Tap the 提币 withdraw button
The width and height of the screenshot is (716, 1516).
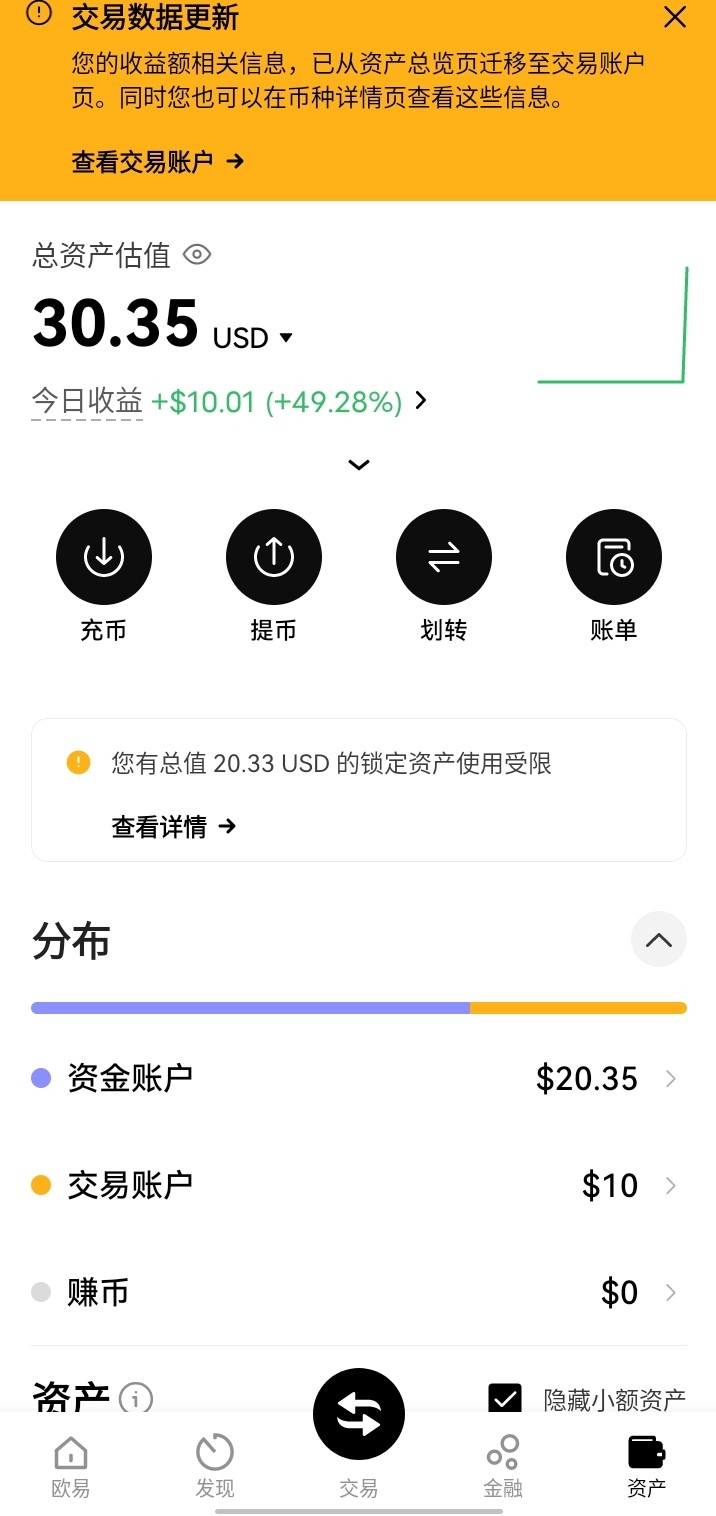(273, 558)
